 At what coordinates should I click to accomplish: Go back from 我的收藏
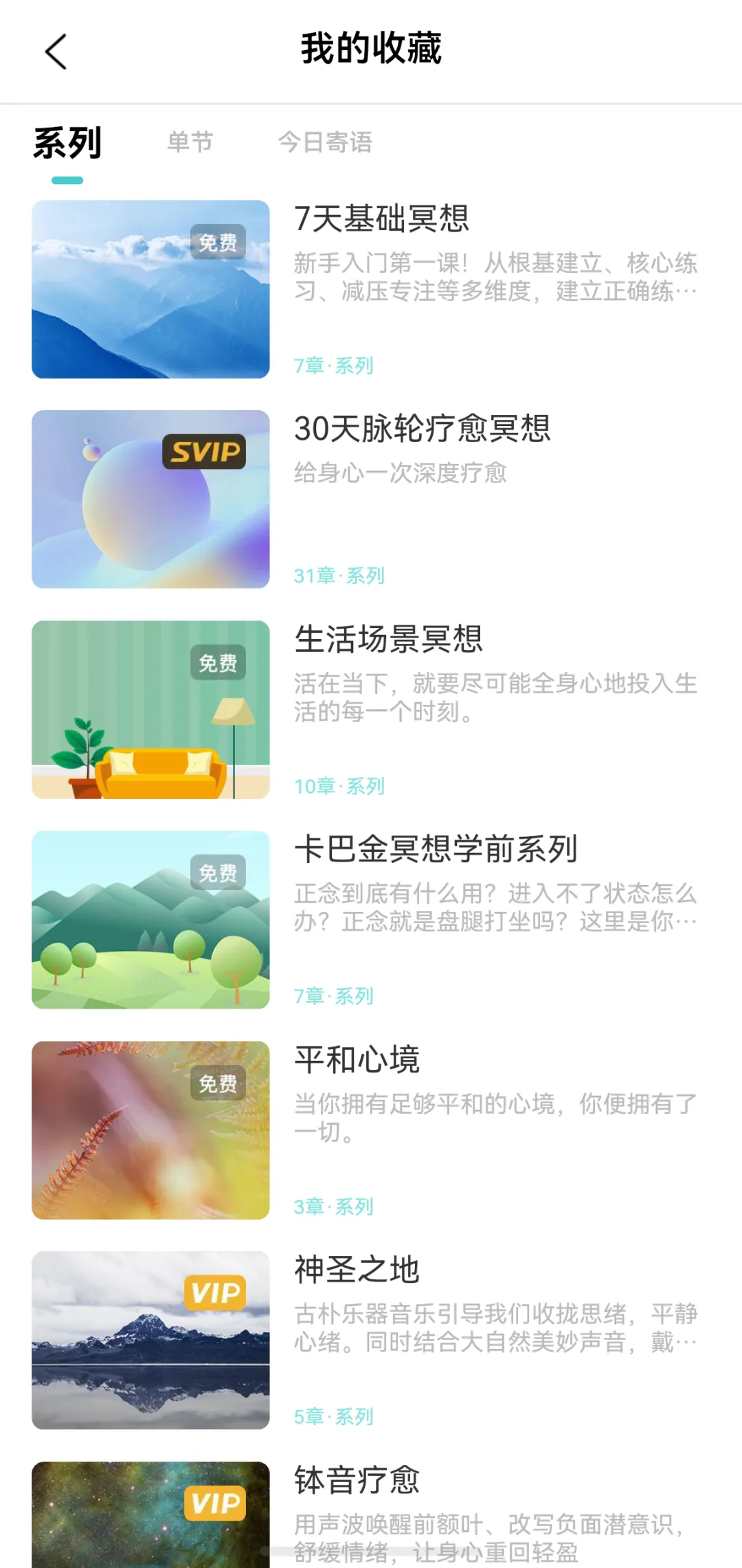pyautogui.click(x=56, y=52)
